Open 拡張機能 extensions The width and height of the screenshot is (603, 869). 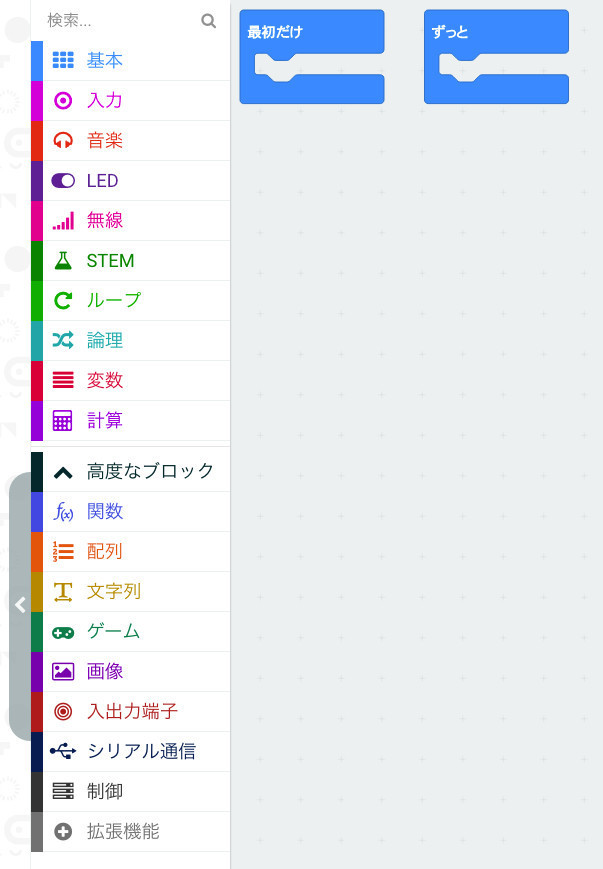point(122,832)
